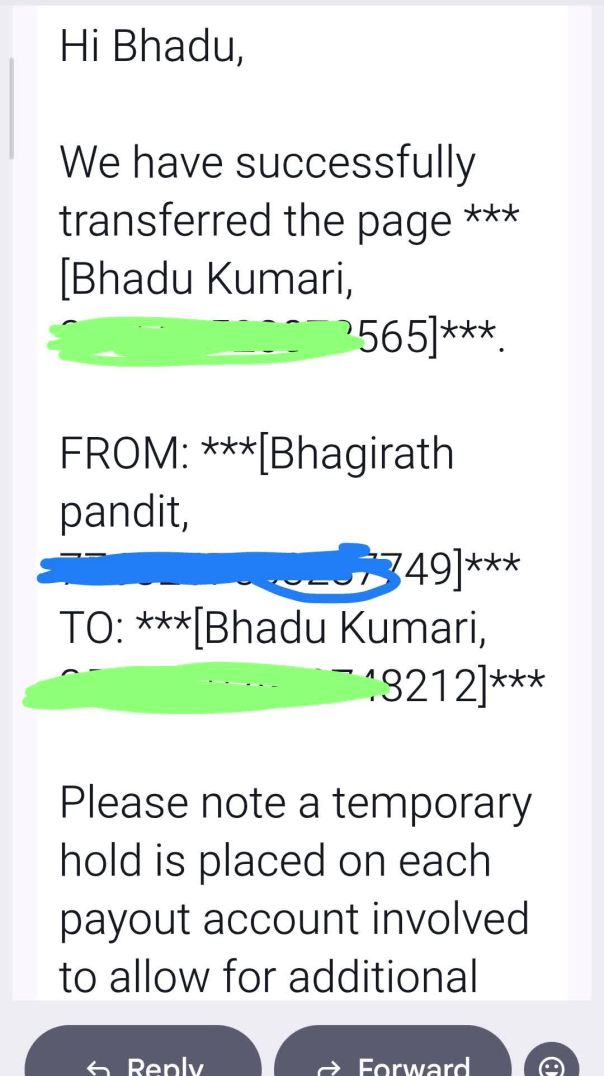Add an emoji reaction to the email
Viewport: 604px width, 1076px height.
pyautogui.click(x=558, y=1060)
